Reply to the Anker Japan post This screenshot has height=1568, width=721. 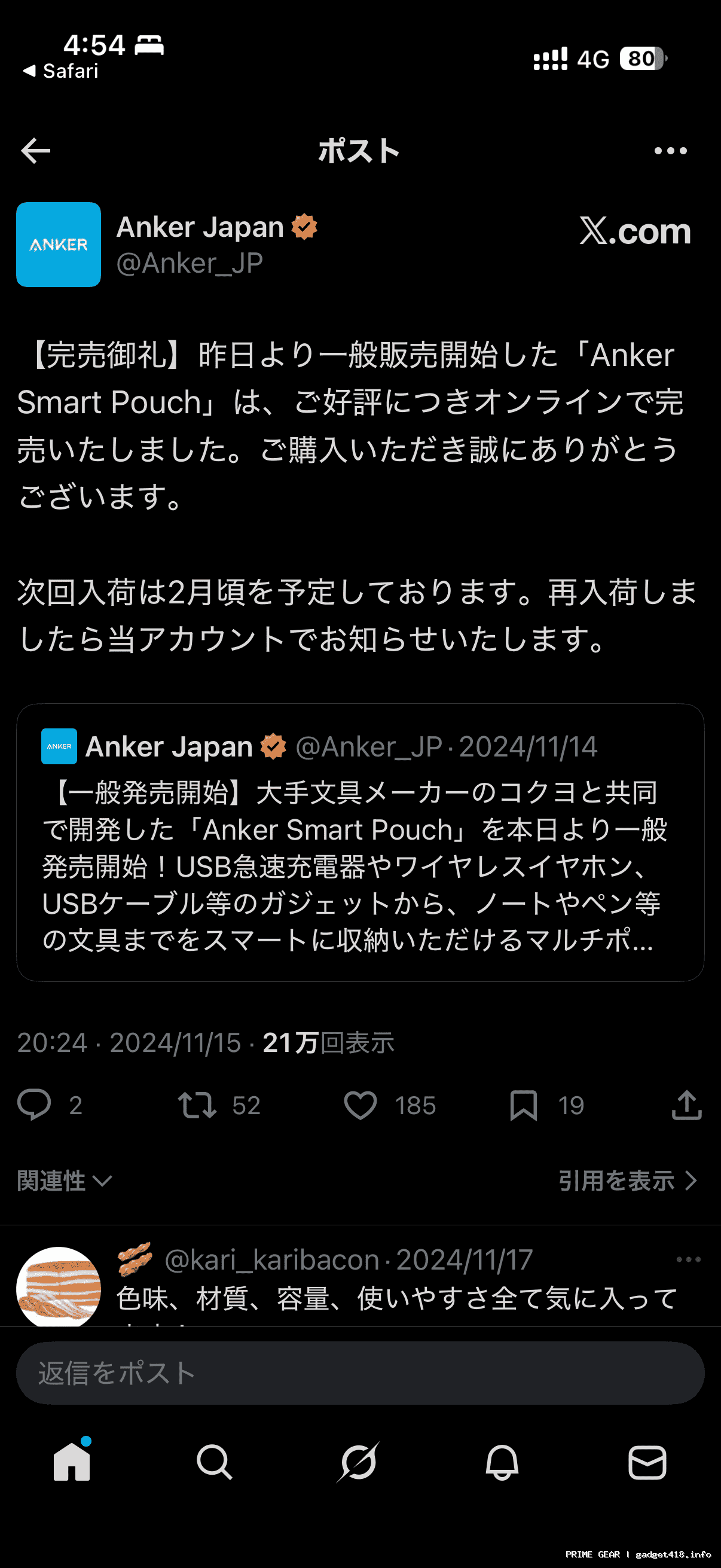click(34, 1105)
